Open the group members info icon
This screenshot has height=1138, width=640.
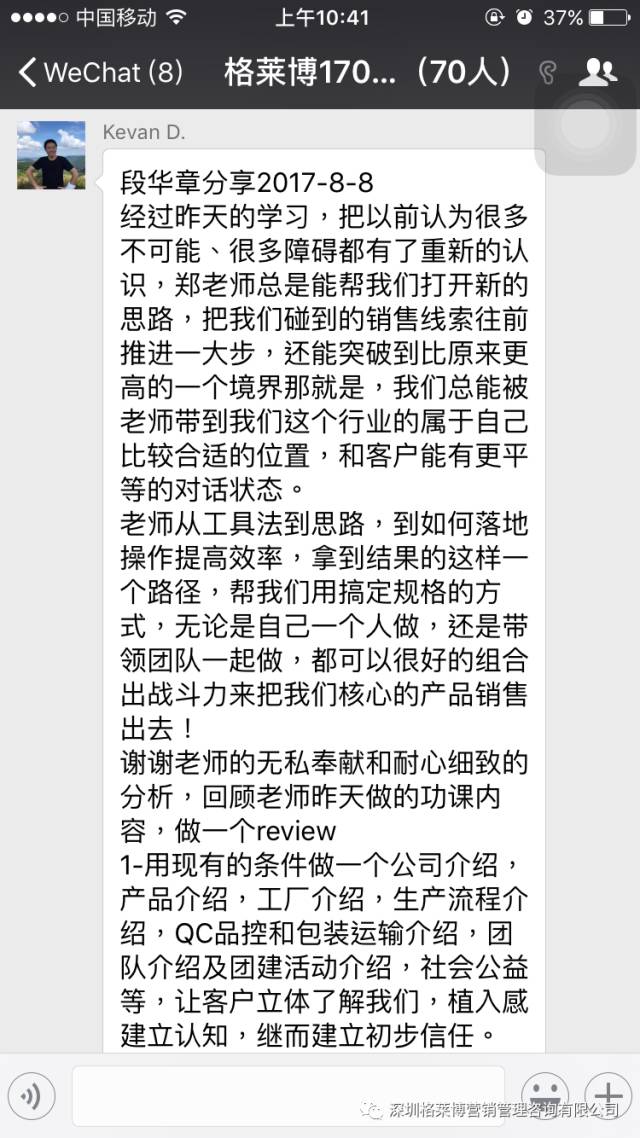[x=598, y=72]
